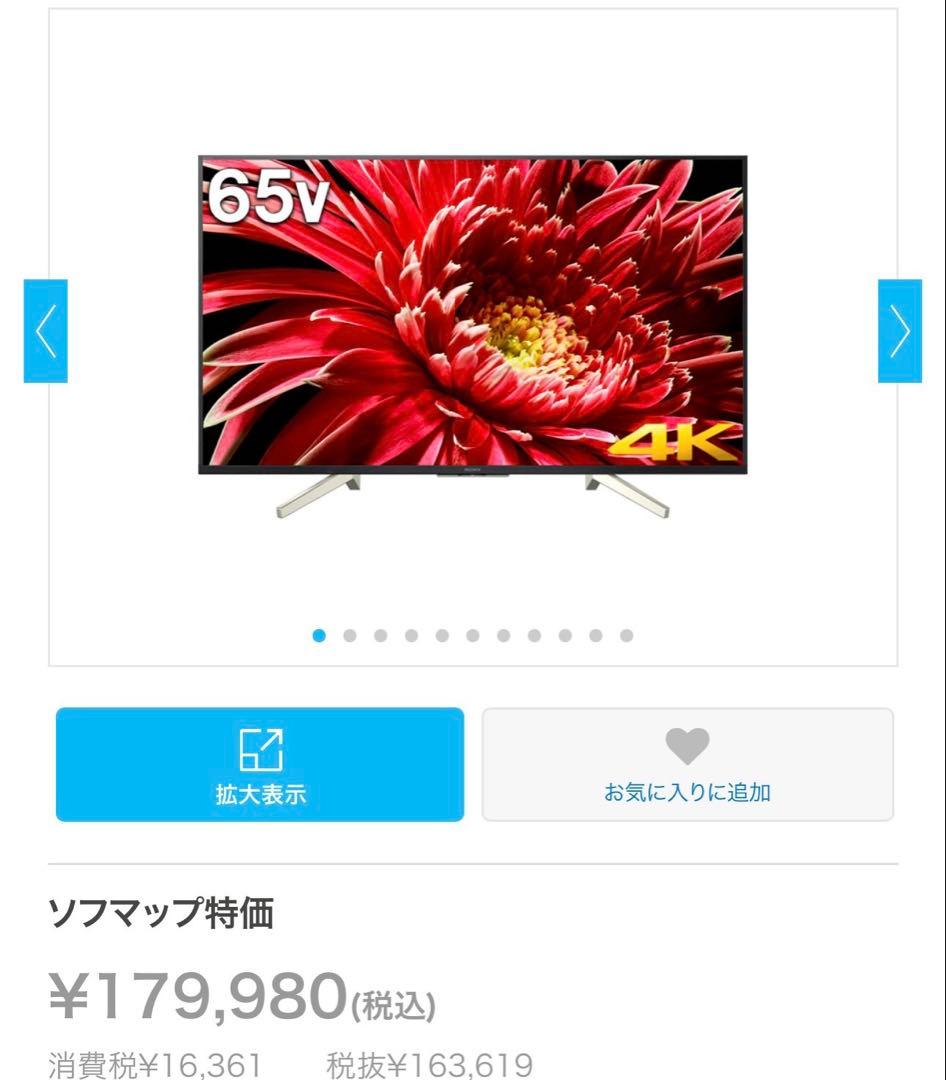
Task: Show the next product image
Action: pyautogui.click(x=899, y=331)
